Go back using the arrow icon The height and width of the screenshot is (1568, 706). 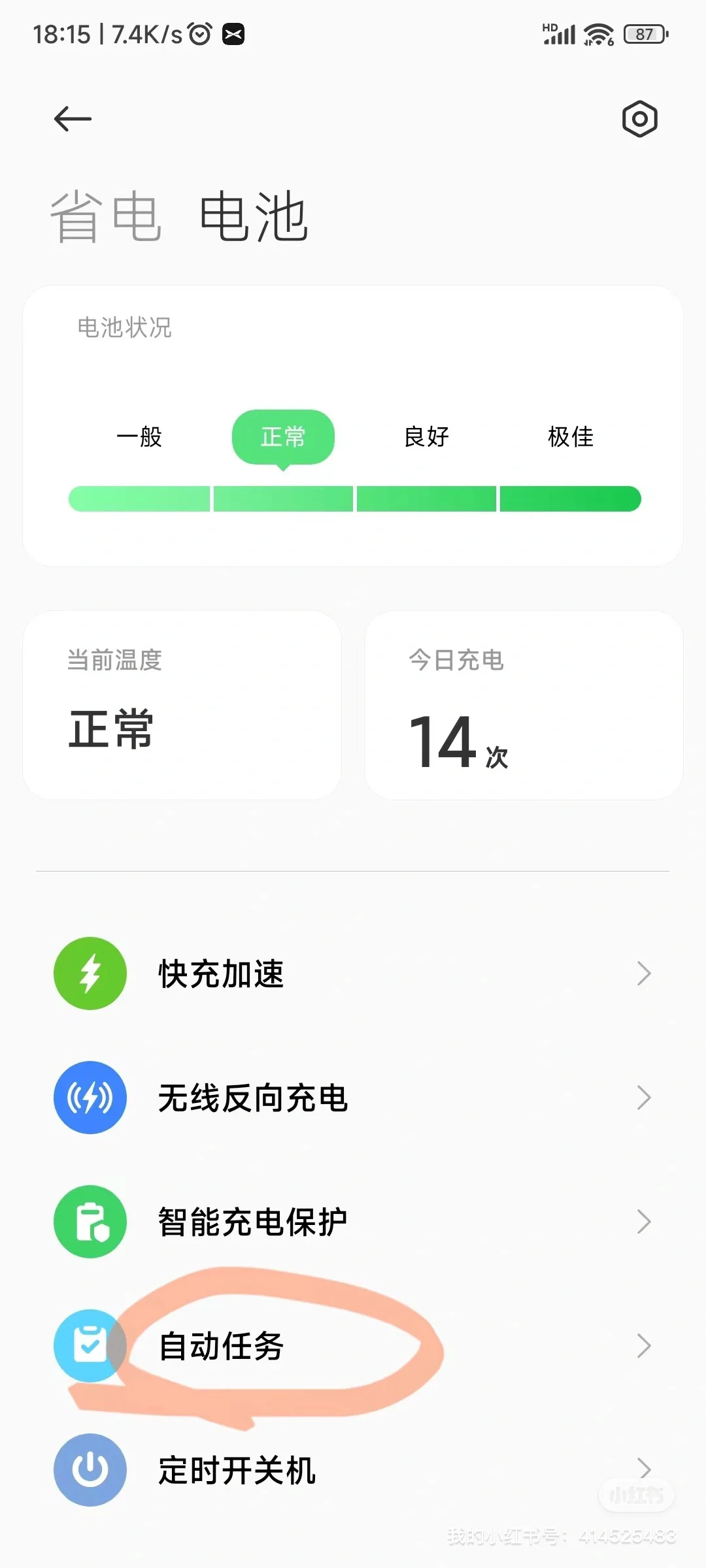pos(73,119)
